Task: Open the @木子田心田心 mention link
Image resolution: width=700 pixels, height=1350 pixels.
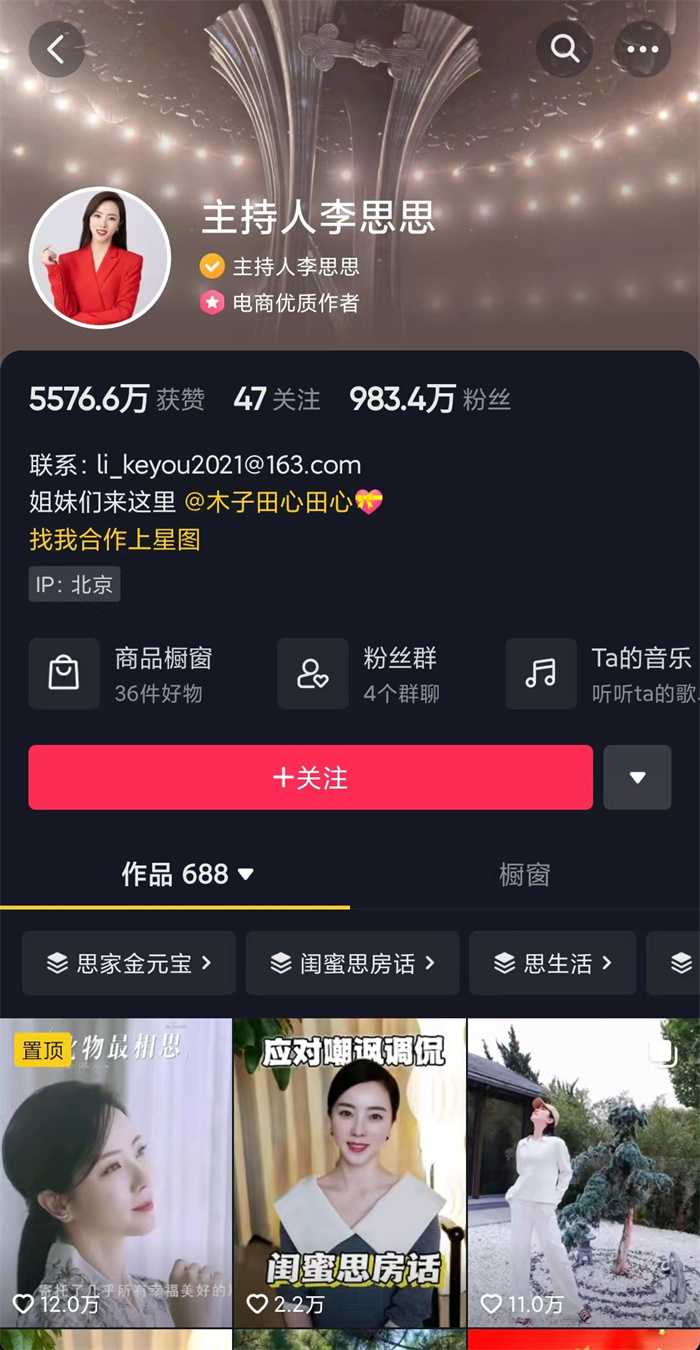Action: (282, 502)
